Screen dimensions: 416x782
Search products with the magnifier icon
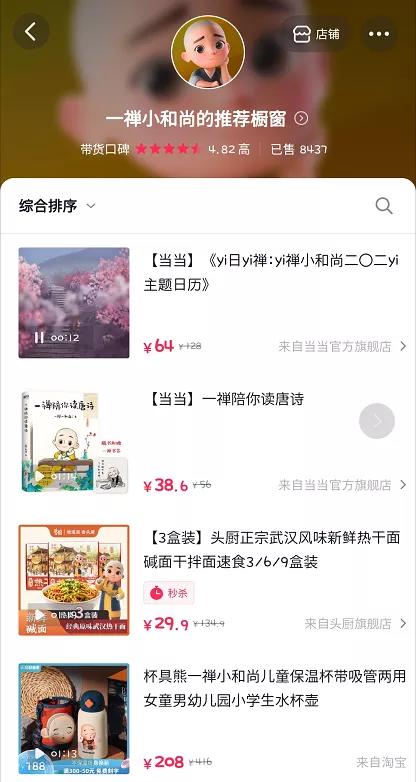point(384,205)
